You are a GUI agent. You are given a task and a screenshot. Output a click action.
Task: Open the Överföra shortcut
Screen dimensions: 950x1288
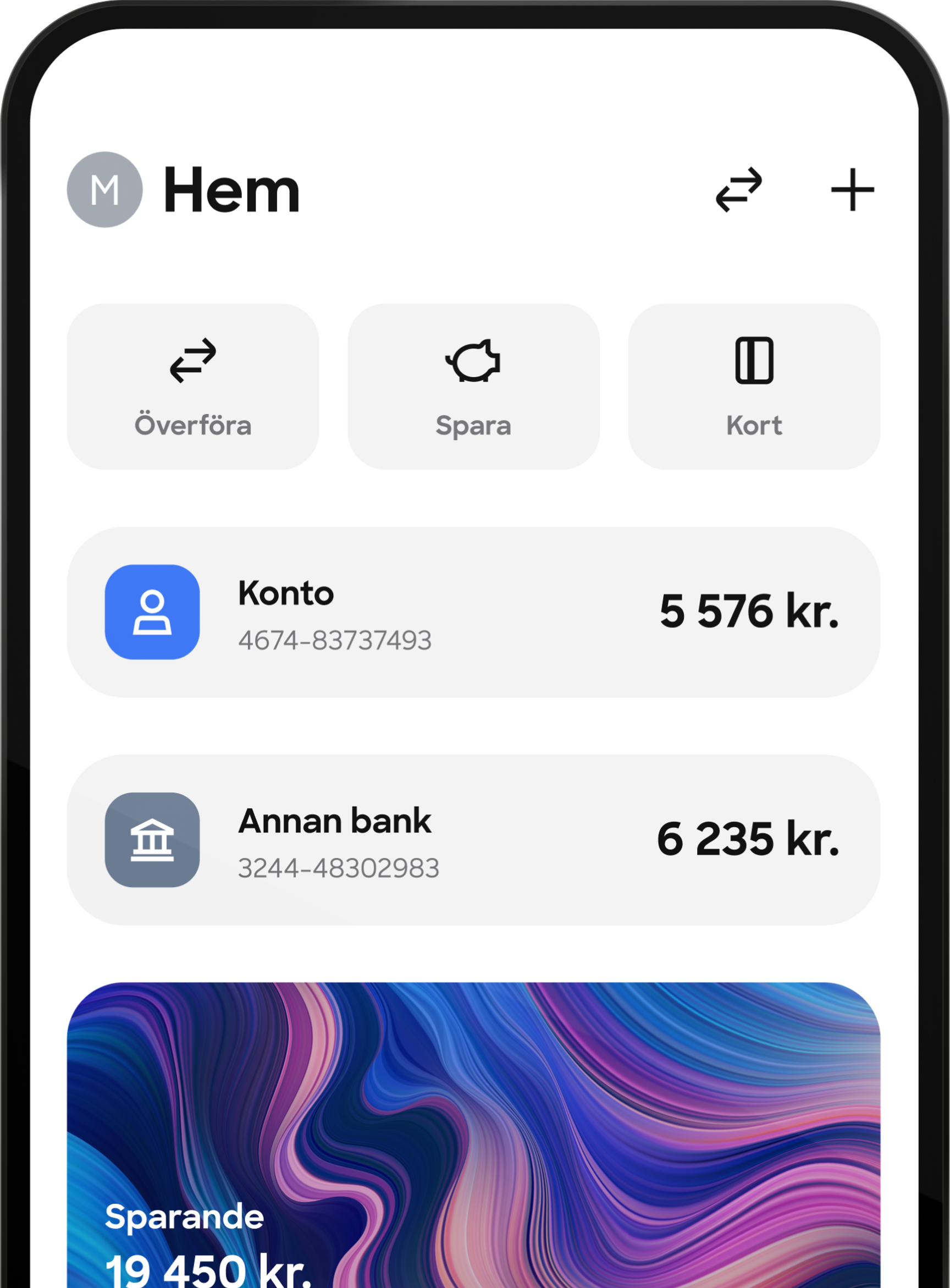192,387
